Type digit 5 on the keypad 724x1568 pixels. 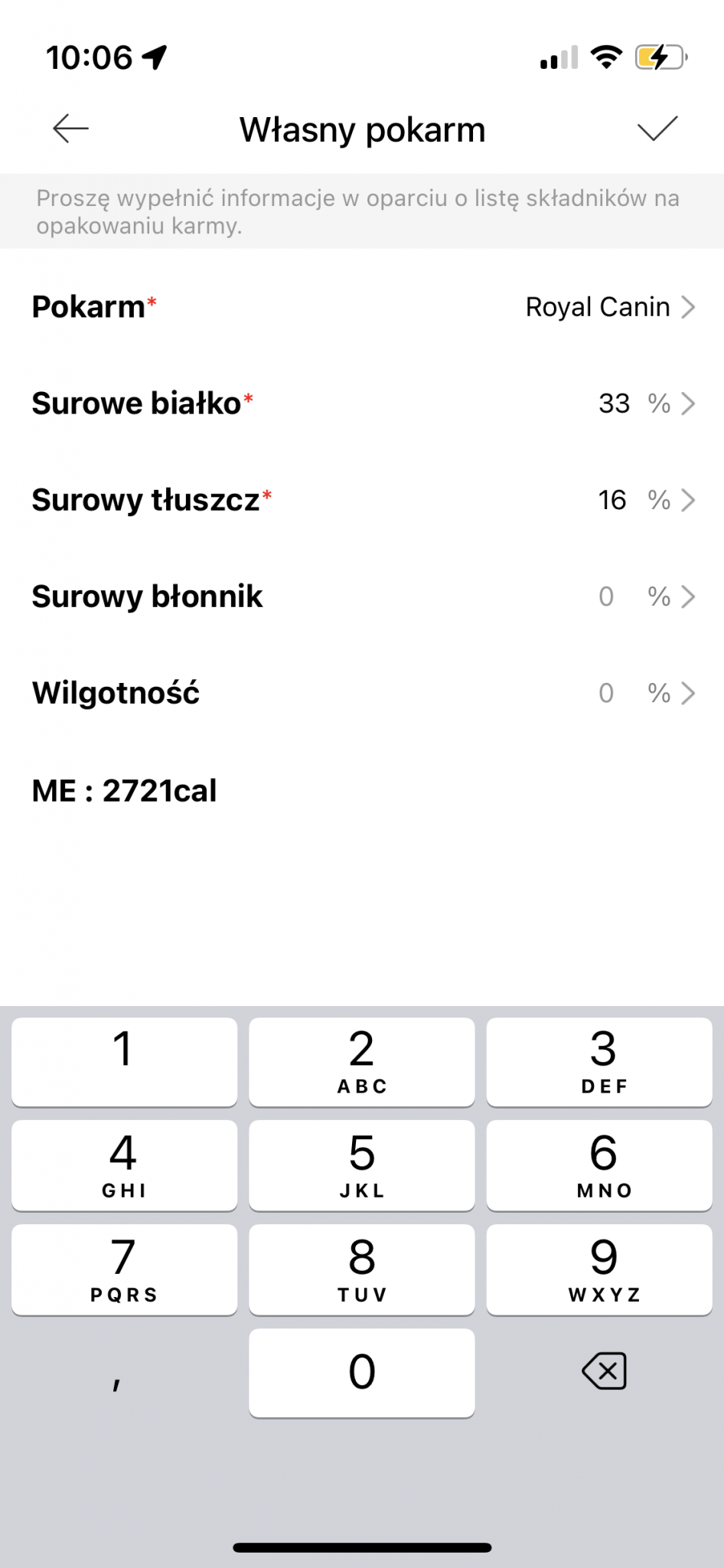tap(362, 1165)
